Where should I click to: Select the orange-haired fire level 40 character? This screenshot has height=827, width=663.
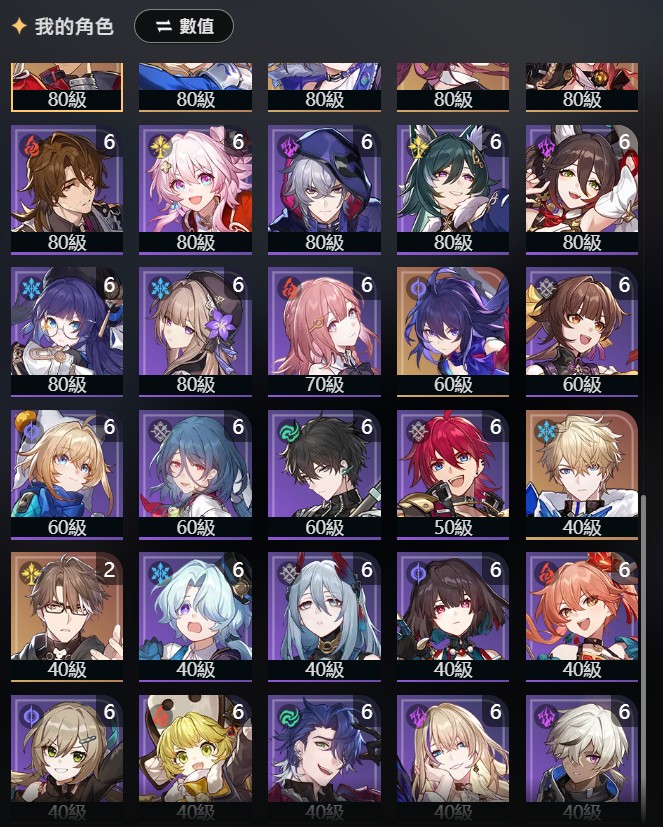(x=581, y=614)
